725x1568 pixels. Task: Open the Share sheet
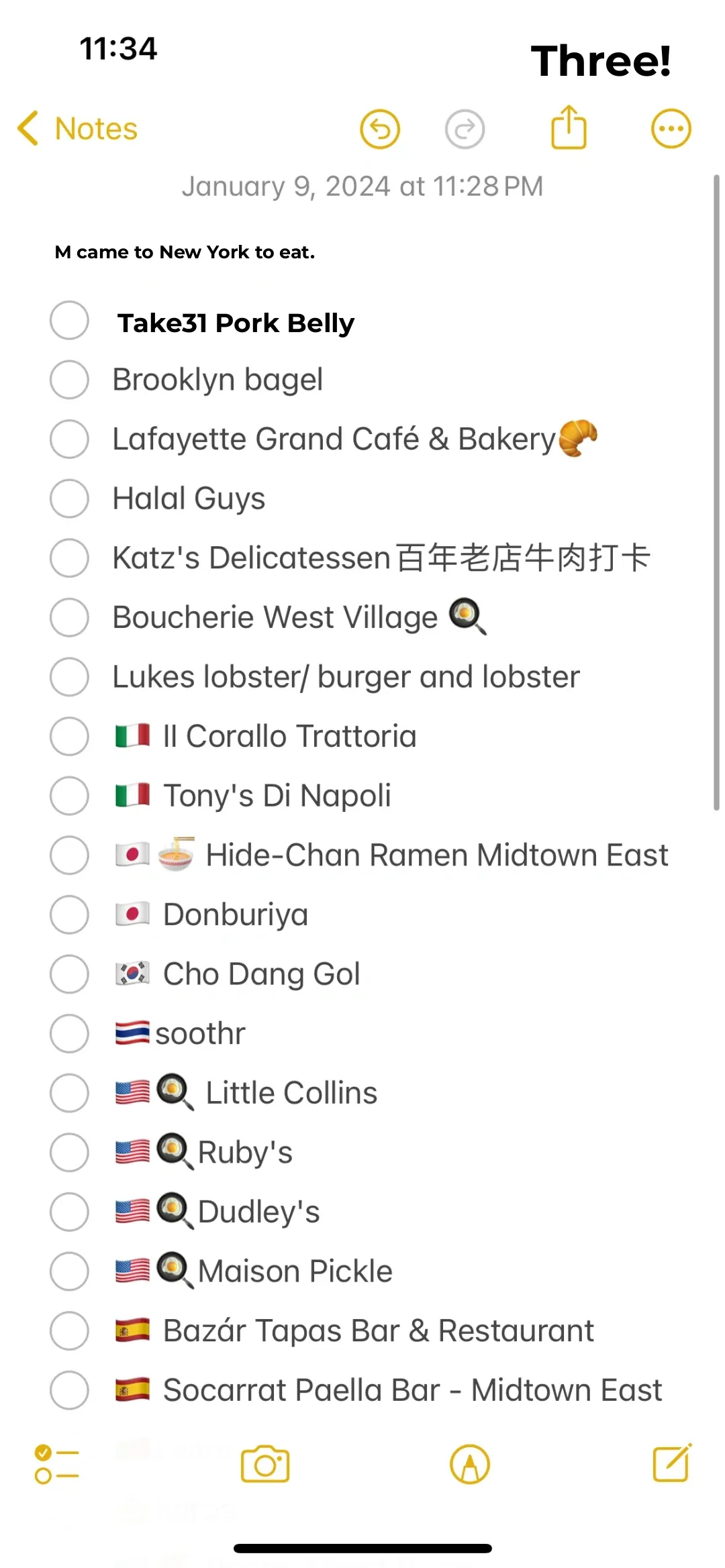tap(569, 127)
